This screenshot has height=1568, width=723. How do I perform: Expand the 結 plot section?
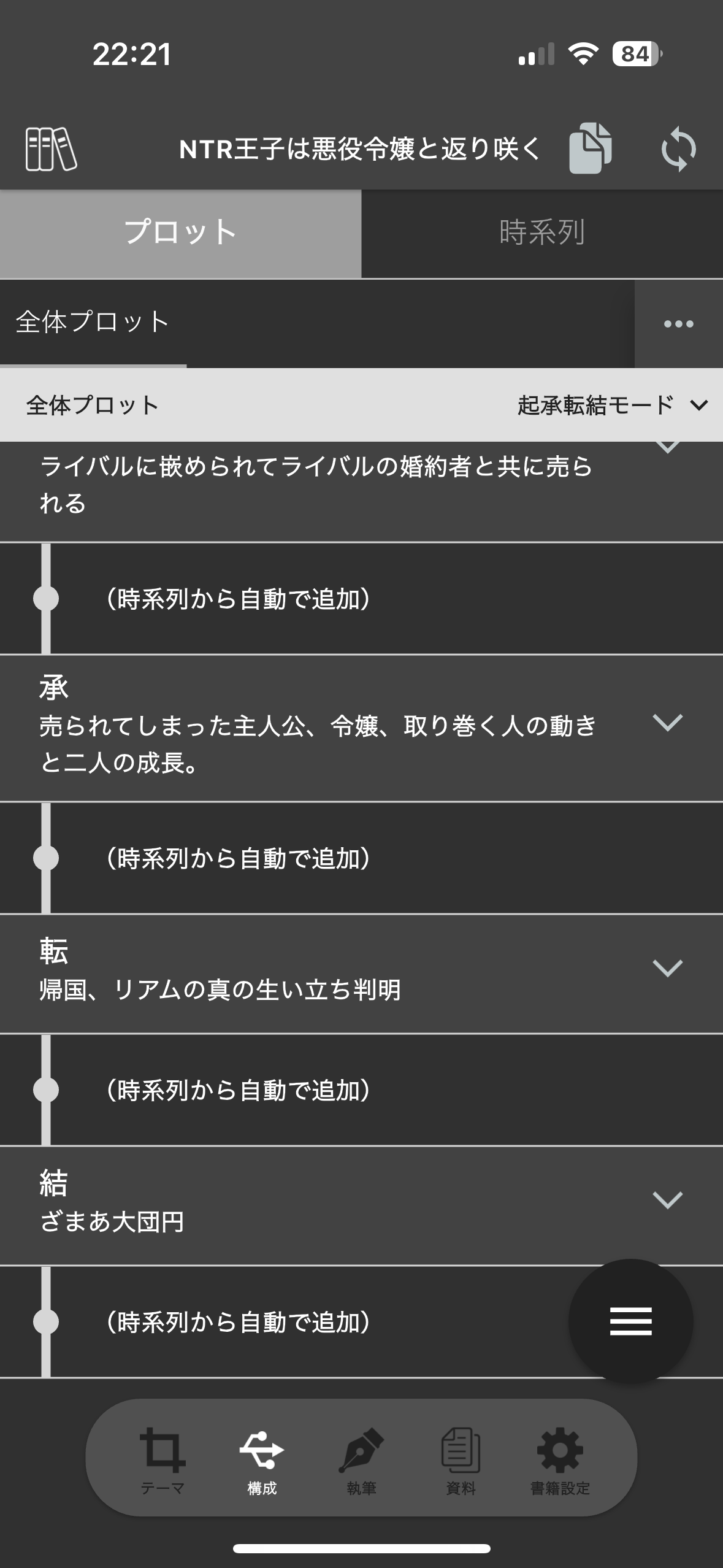pyautogui.click(x=667, y=1200)
